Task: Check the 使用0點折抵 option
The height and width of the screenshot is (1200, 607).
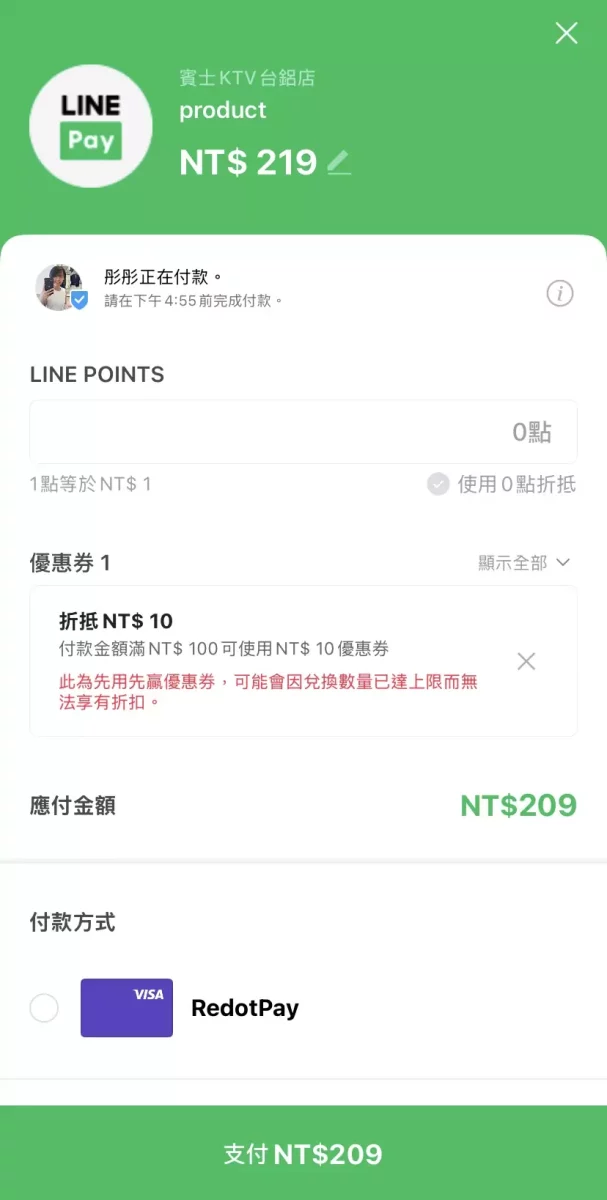Action: click(x=438, y=485)
